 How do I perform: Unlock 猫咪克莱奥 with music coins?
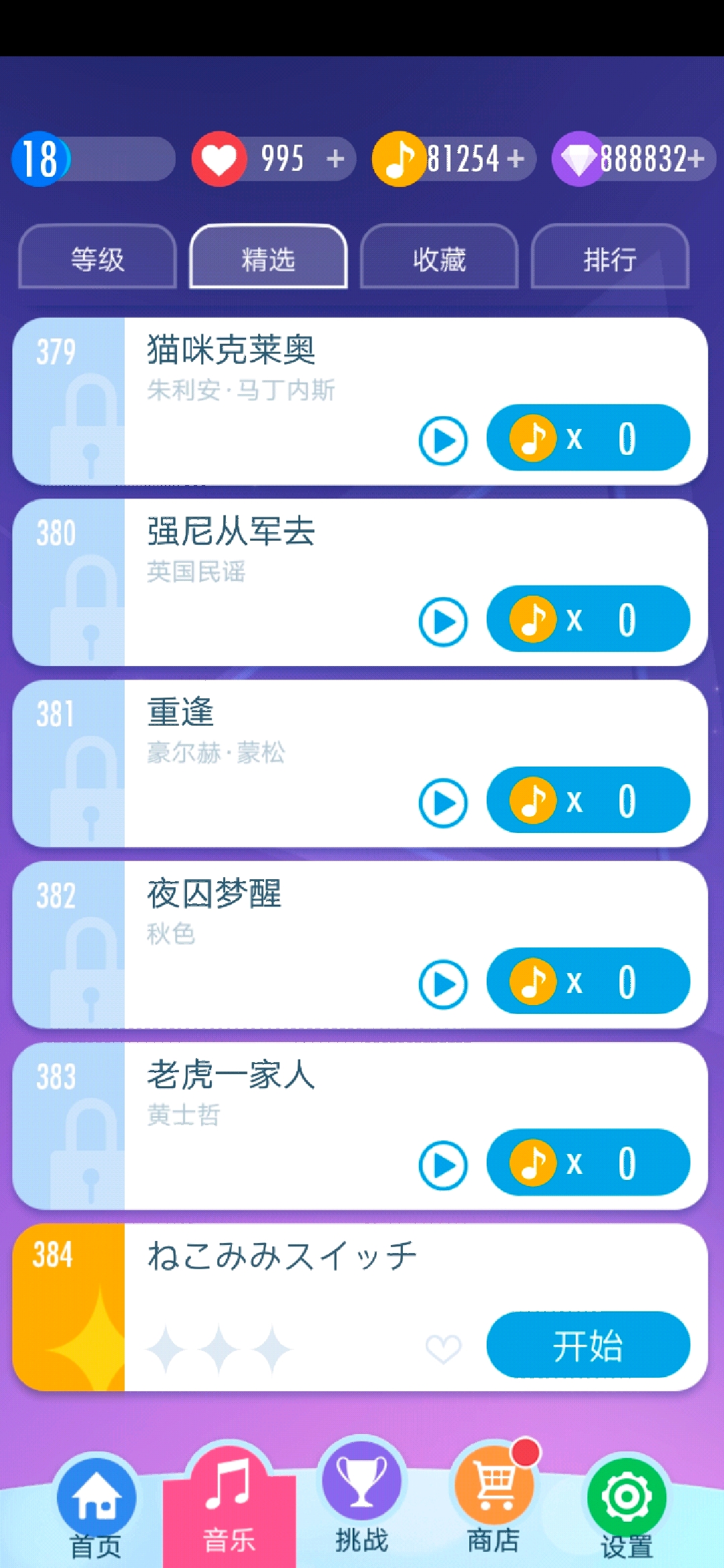pyautogui.click(x=588, y=438)
